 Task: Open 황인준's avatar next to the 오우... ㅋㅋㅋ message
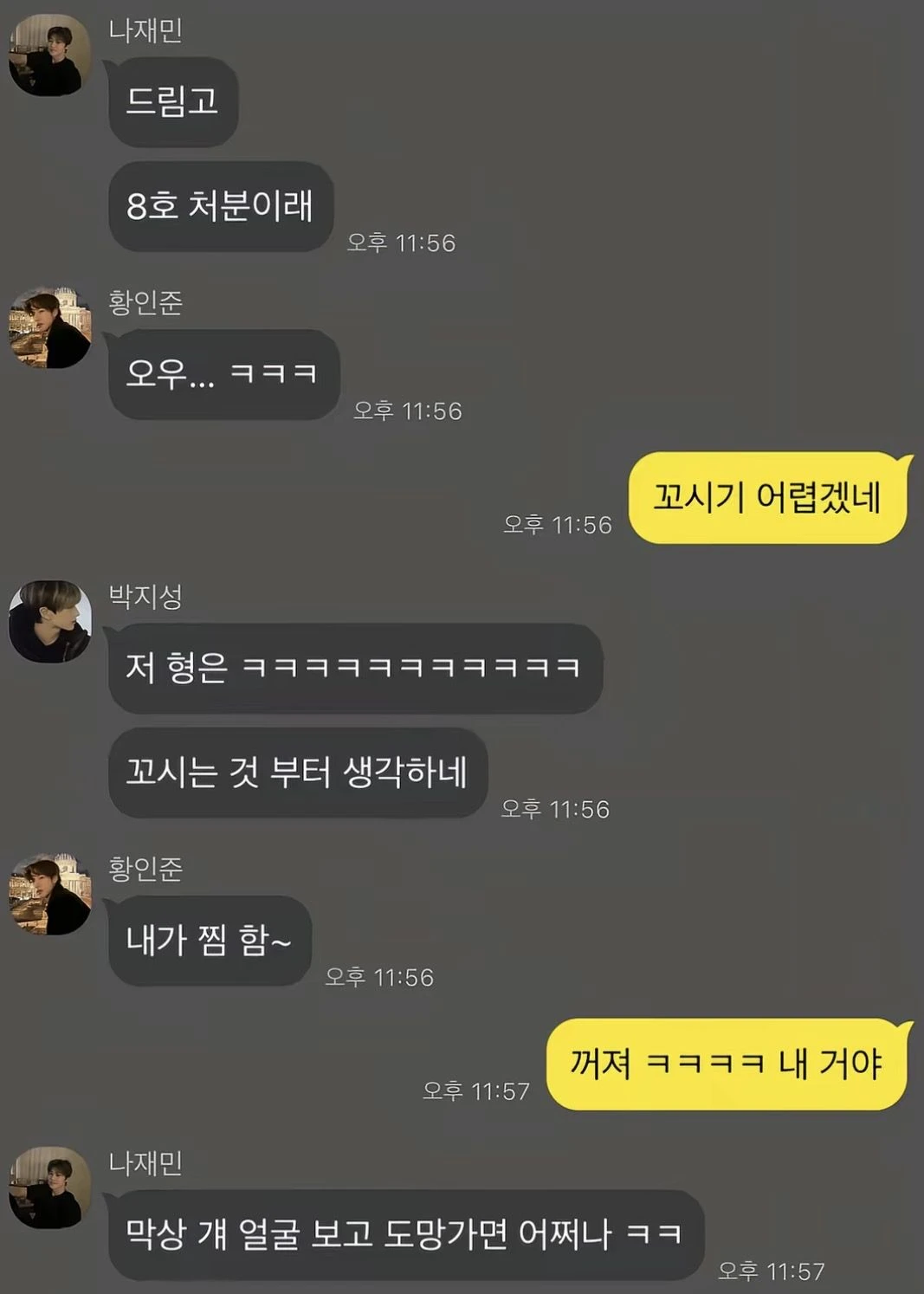pyautogui.click(x=49, y=327)
